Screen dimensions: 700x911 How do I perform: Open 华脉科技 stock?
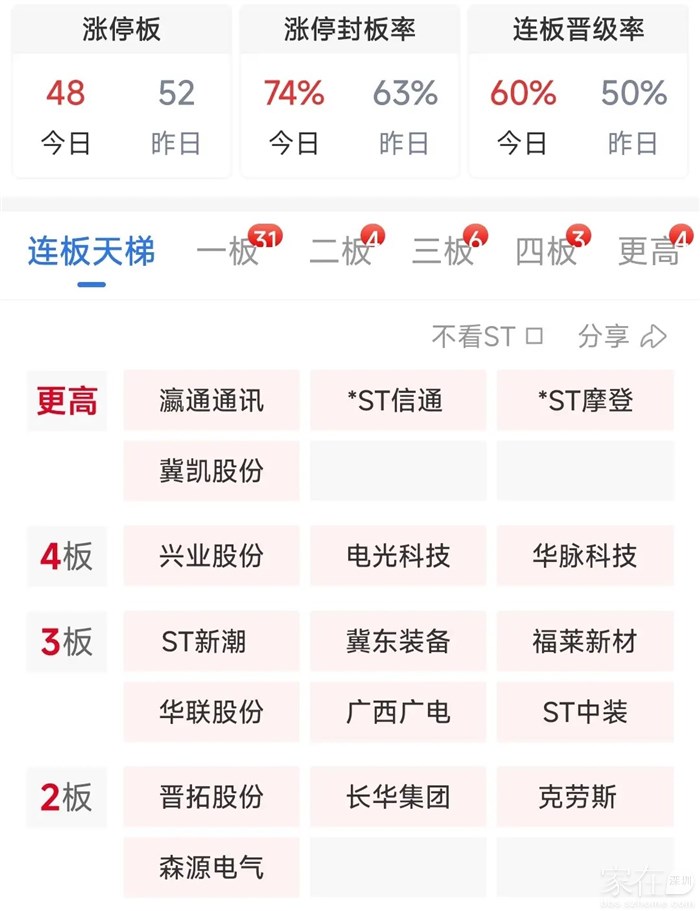pos(585,556)
